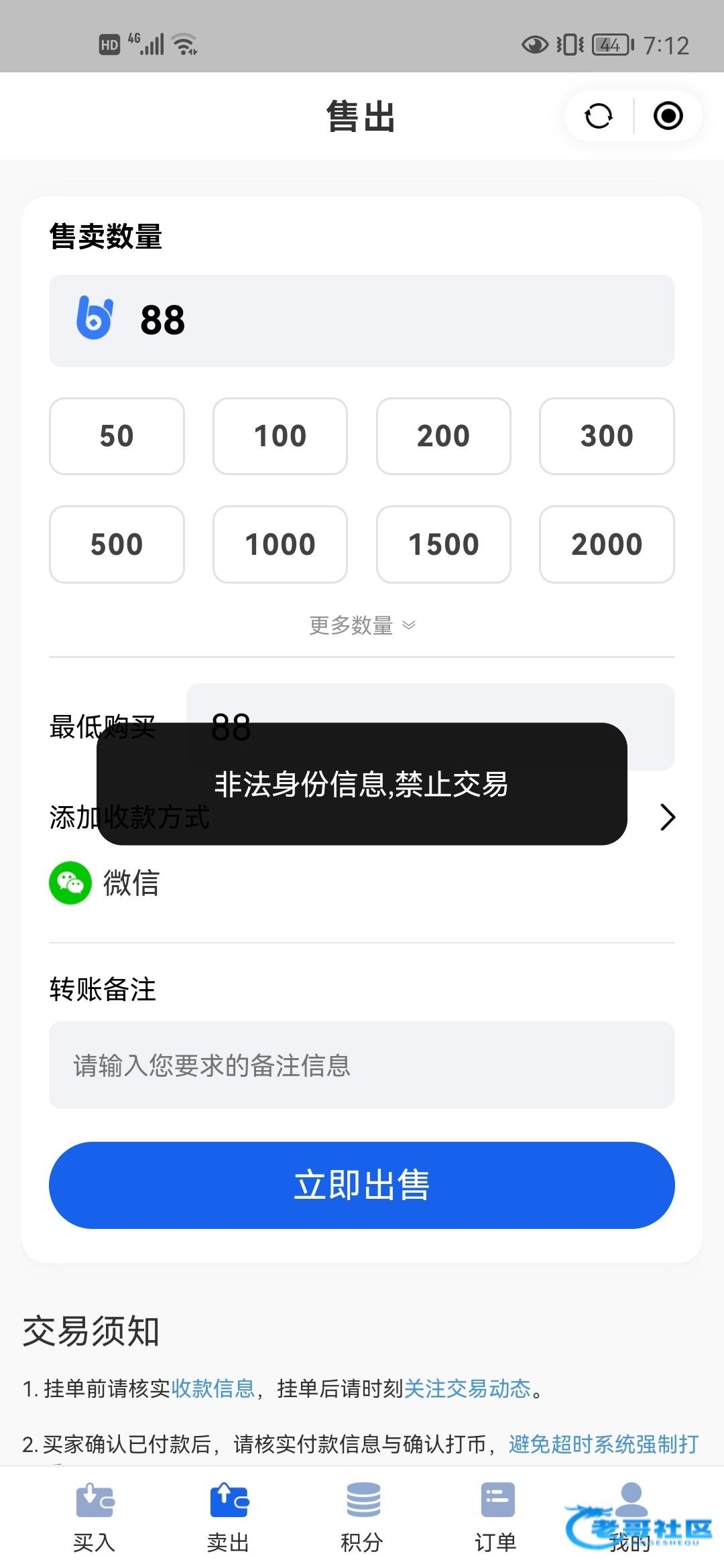Viewport: 724px width, 1568px height.
Task: Go to the 订单 tab
Action: click(x=496, y=1518)
